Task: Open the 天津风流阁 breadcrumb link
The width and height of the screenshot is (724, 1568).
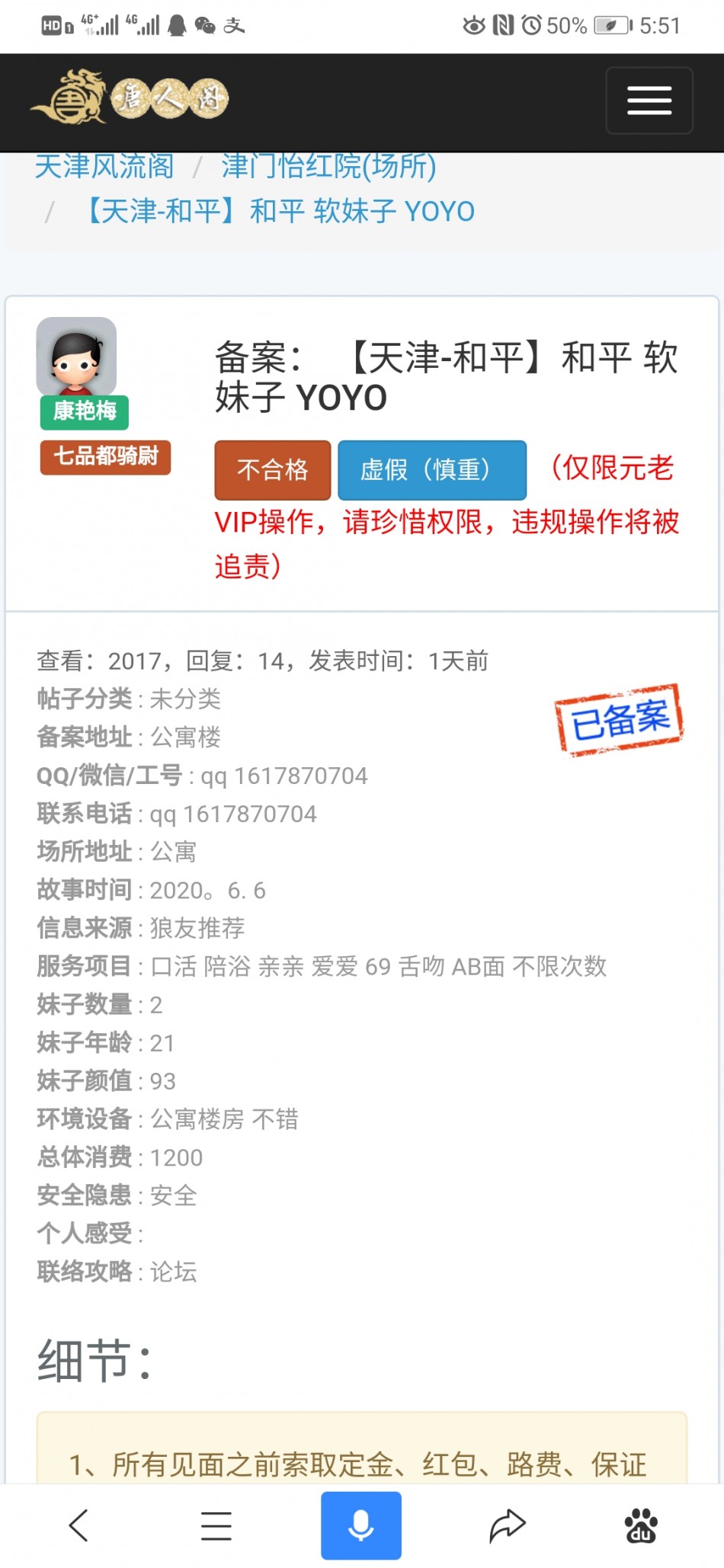Action: click(x=104, y=165)
